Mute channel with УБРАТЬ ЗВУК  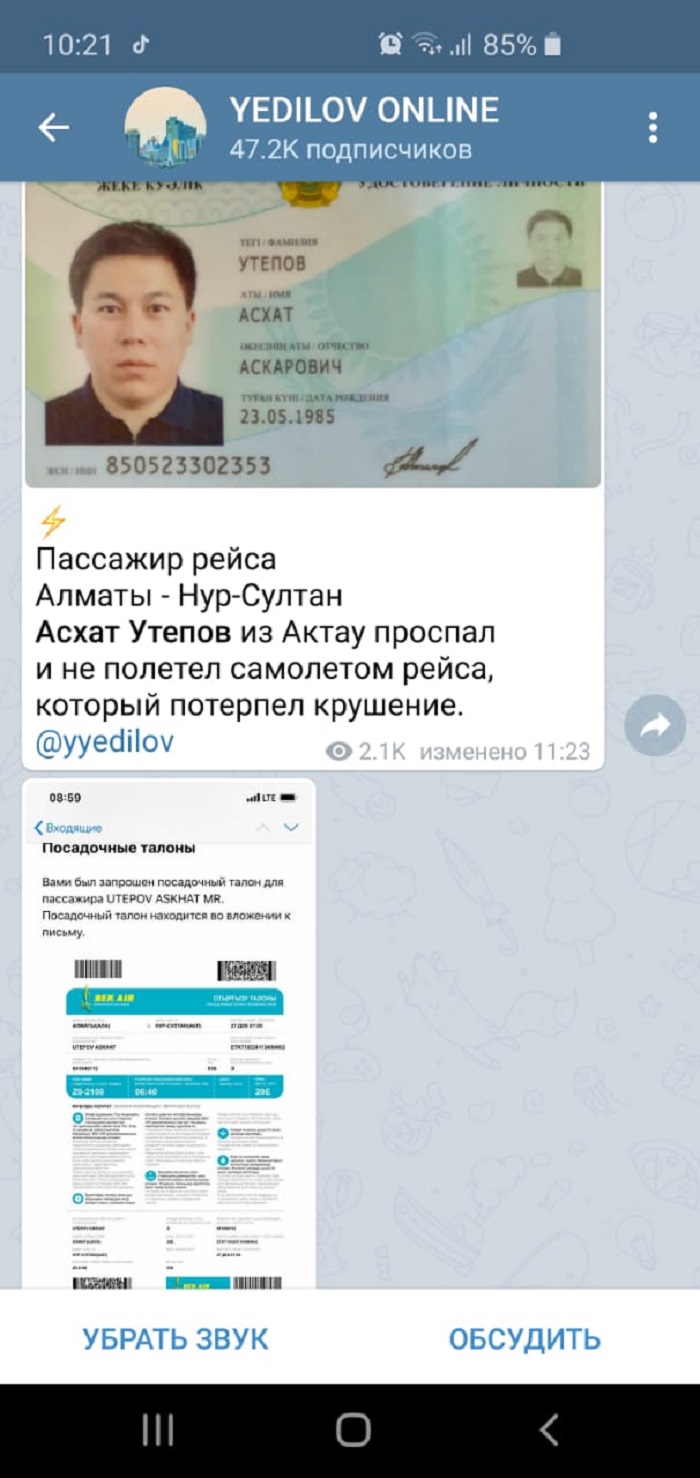(175, 1338)
